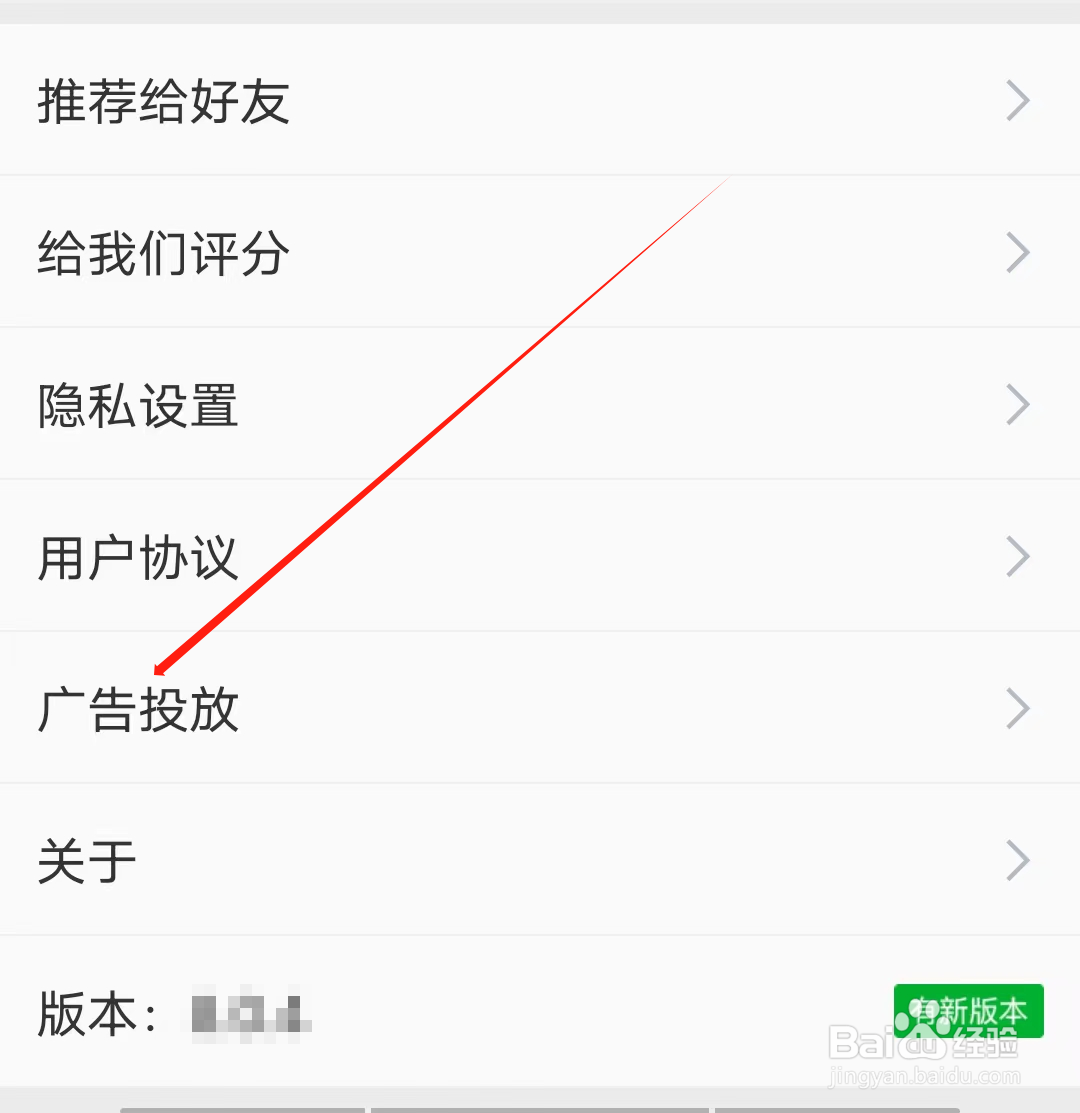This screenshot has width=1080, height=1113.
Task: Click the chevron next to 推荐给好友
Action: (x=1017, y=101)
